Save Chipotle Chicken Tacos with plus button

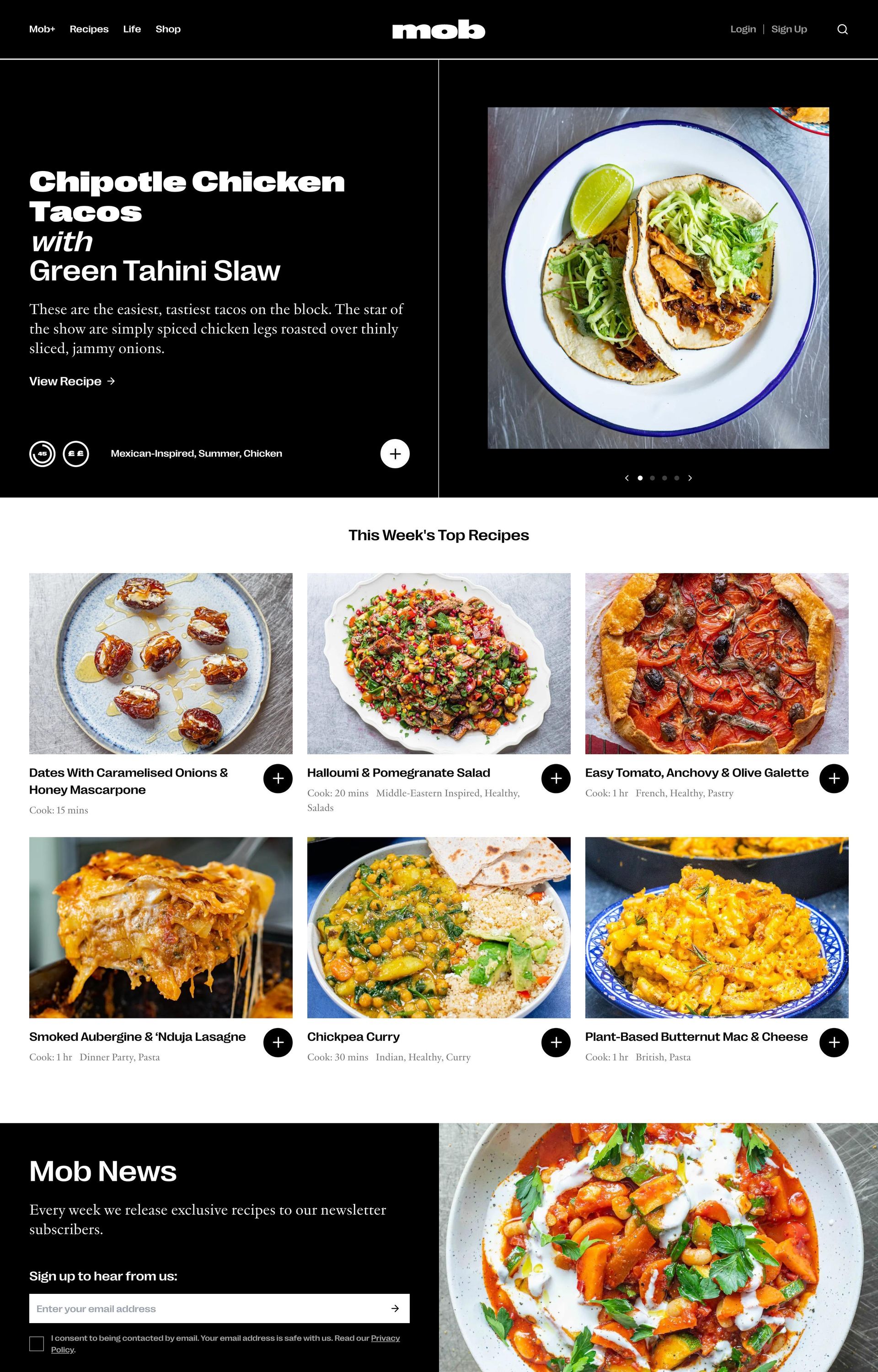(x=395, y=454)
